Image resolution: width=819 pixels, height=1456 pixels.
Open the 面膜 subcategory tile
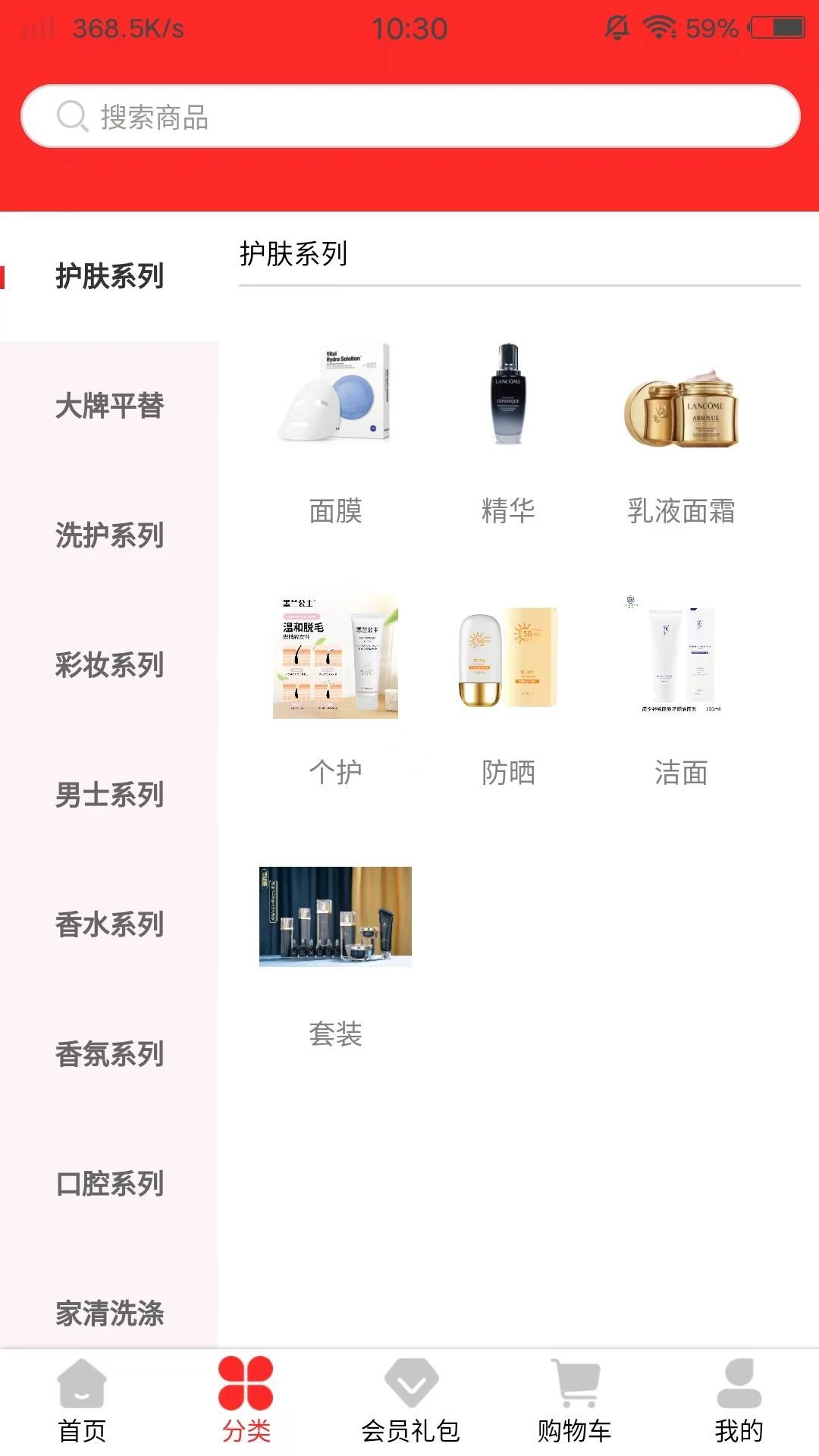[335, 425]
